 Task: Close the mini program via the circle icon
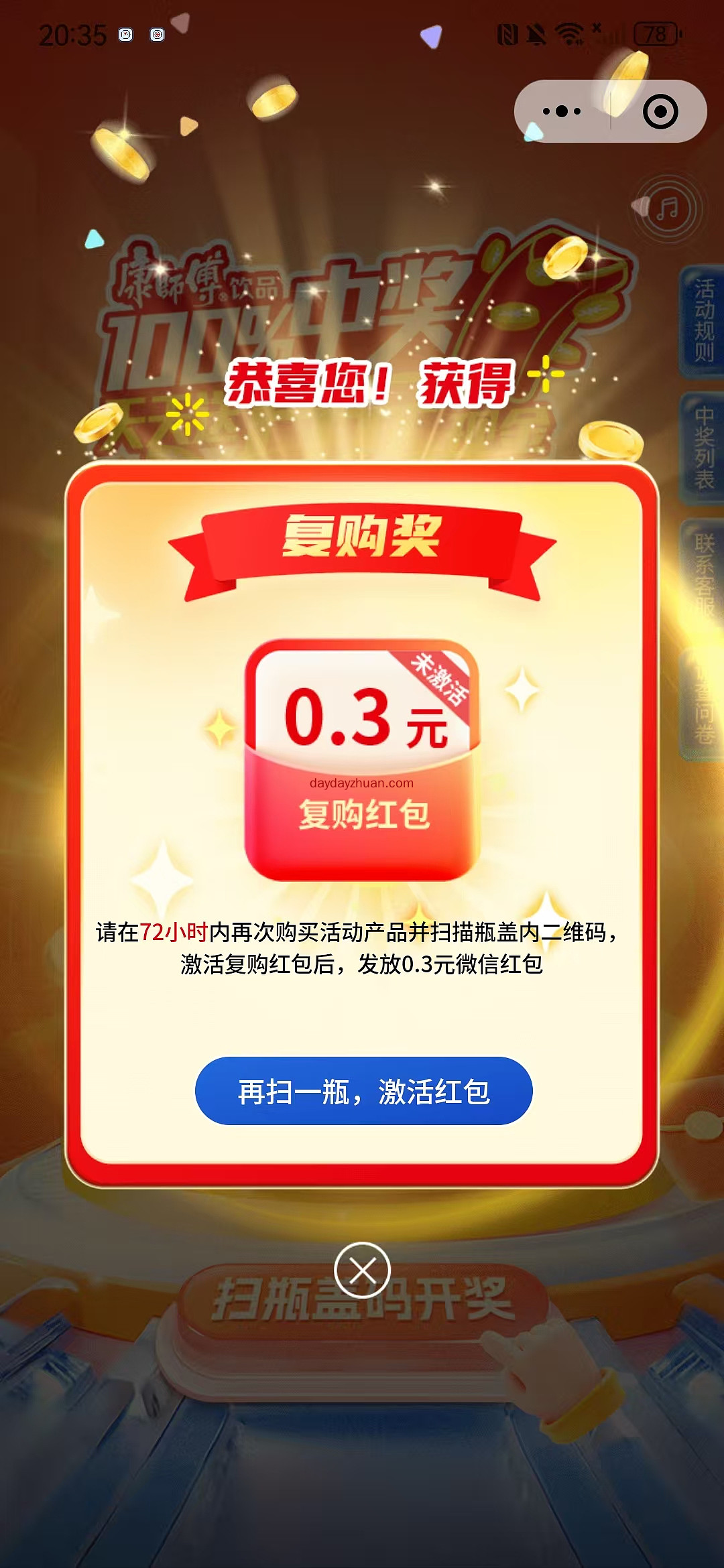tap(660, 111)
